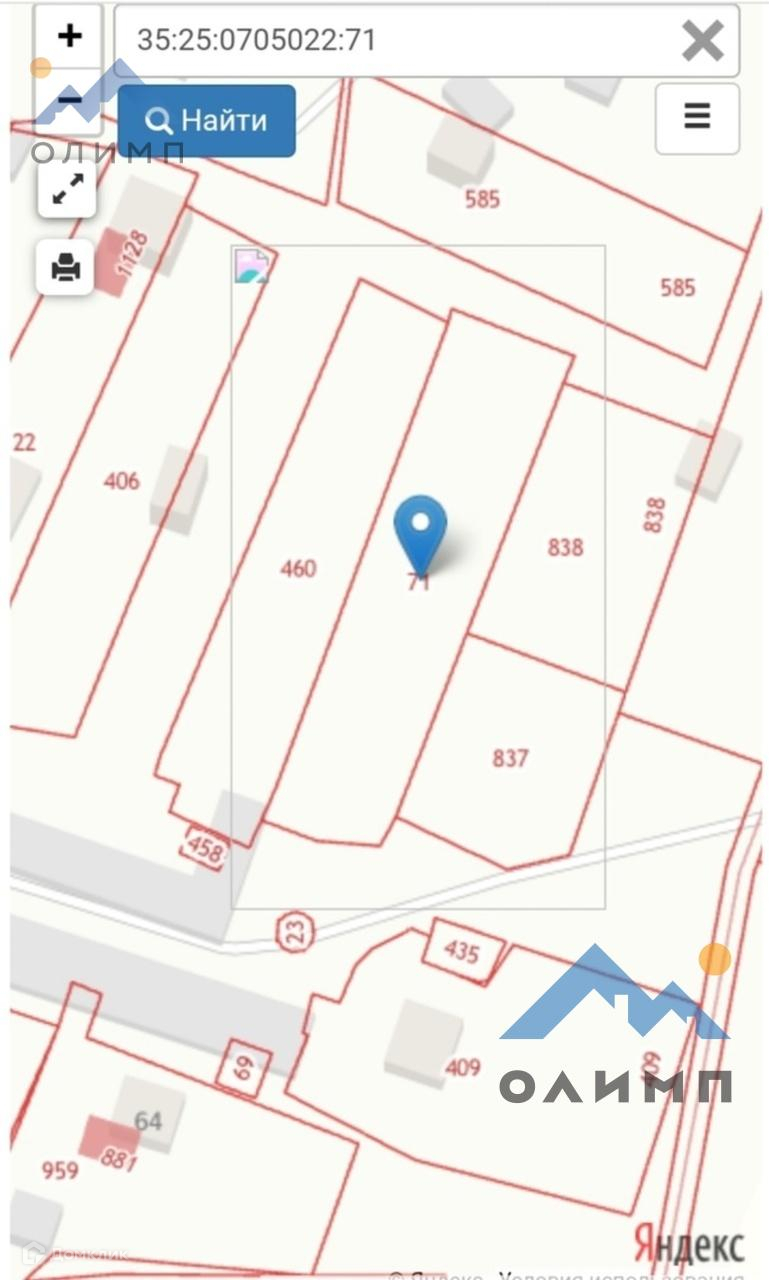The height and width of the screenshot is (1280, 769).
Task: Zoom out of the map
Action: (69, 101)
